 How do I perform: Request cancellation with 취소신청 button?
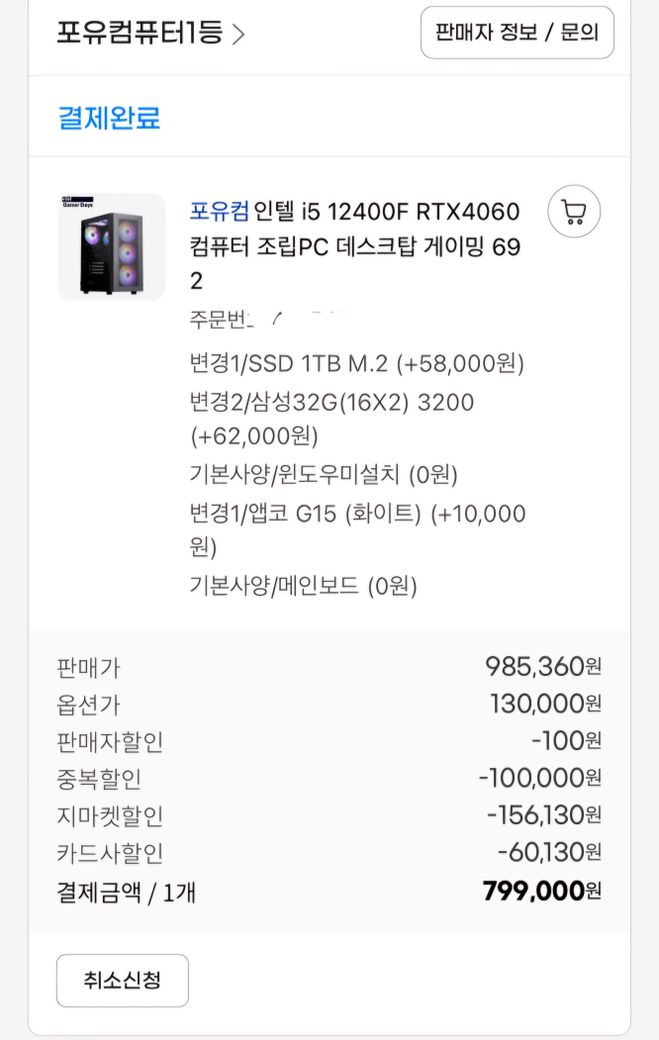point(122,980)
